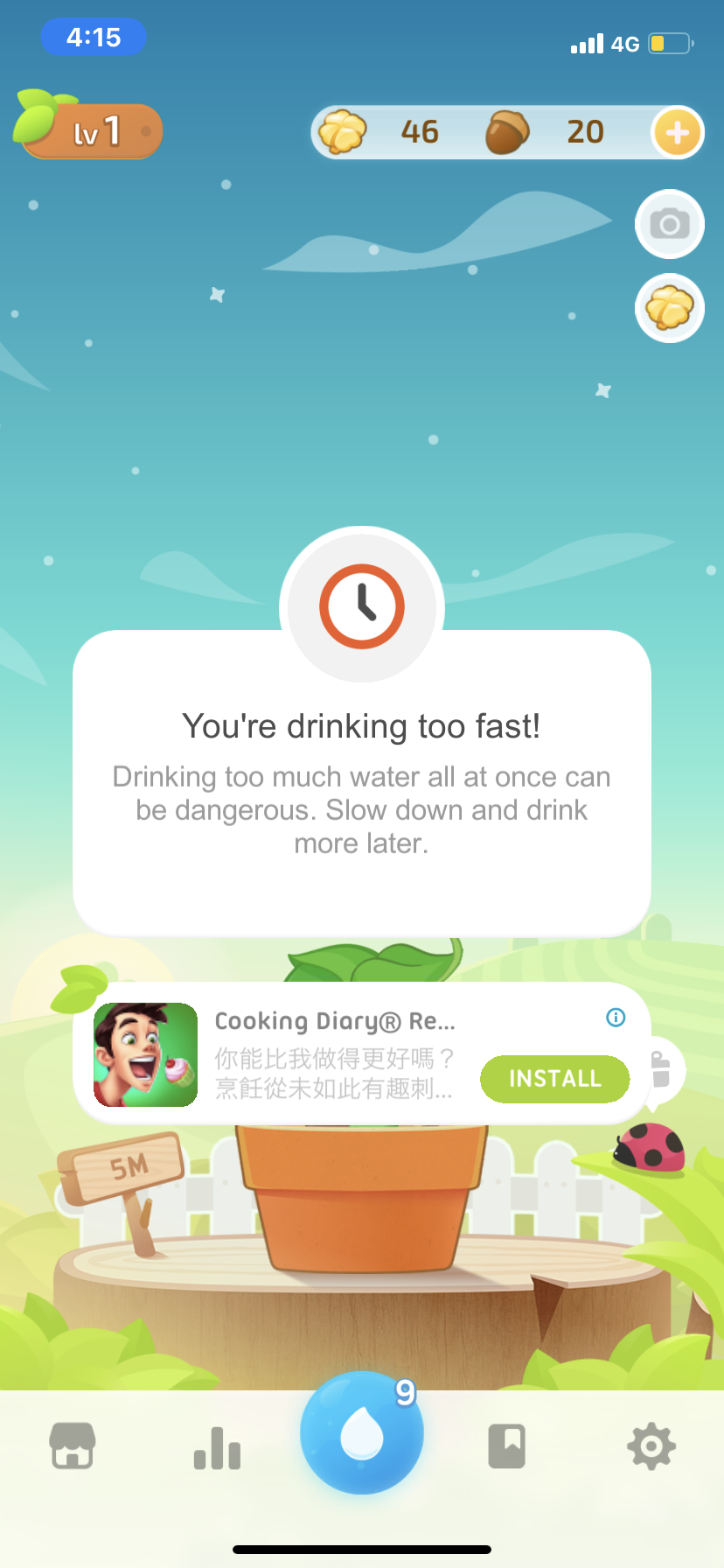
Task: Open the shop tab
Action: click(x=73, y=1445)
